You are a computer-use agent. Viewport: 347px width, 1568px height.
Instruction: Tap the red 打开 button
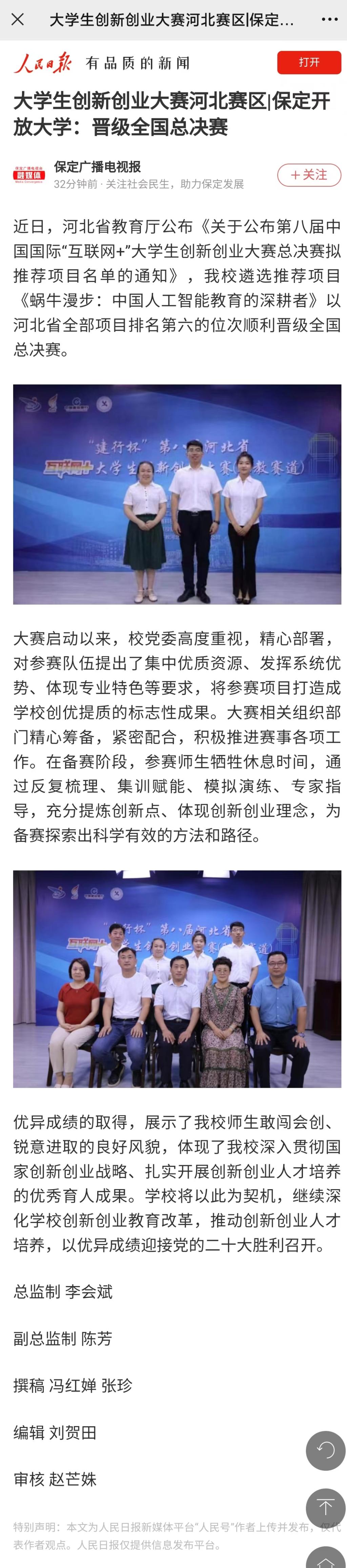[x=309, y=62]
